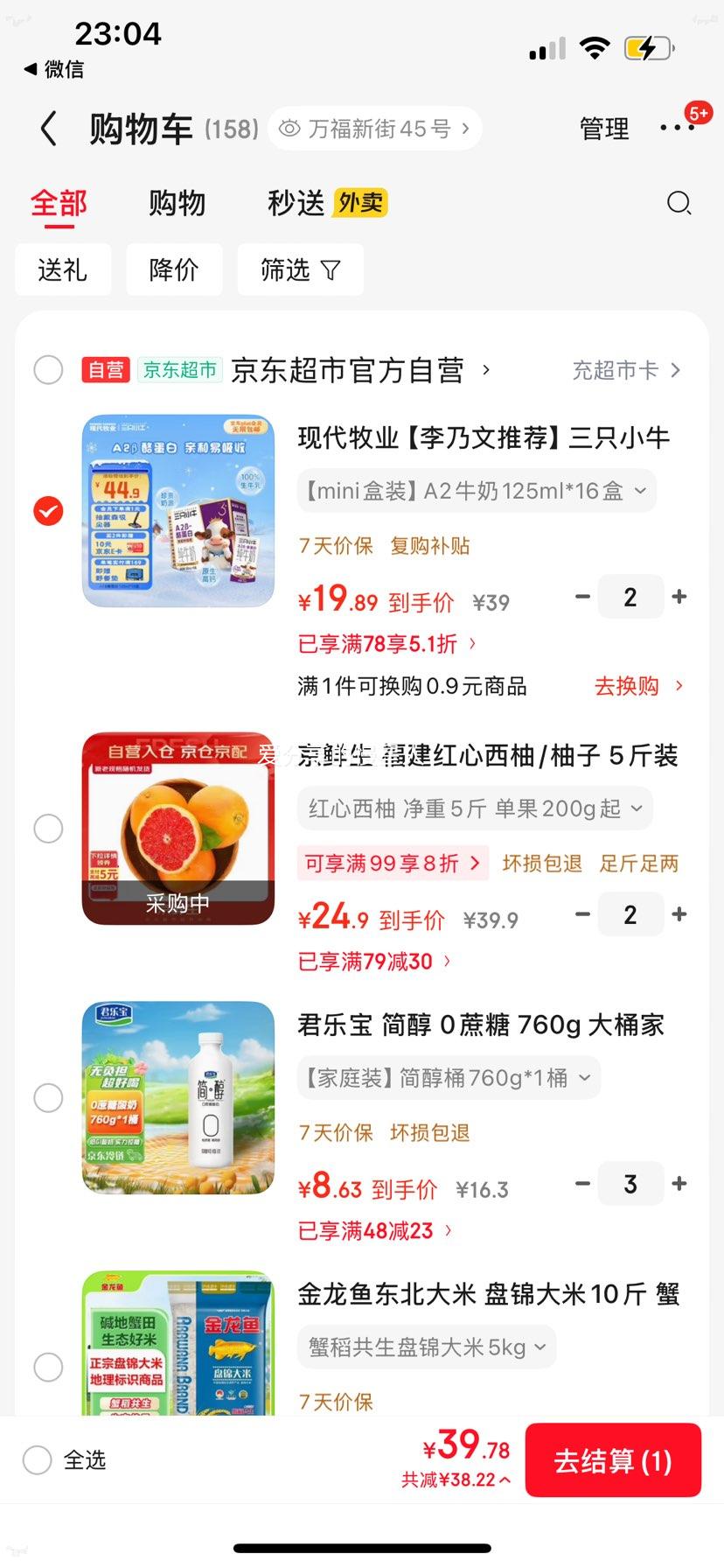The image size is (724, 1568).
Task: Tap the 送礼 filter chip
Action: tap(63, 269)
